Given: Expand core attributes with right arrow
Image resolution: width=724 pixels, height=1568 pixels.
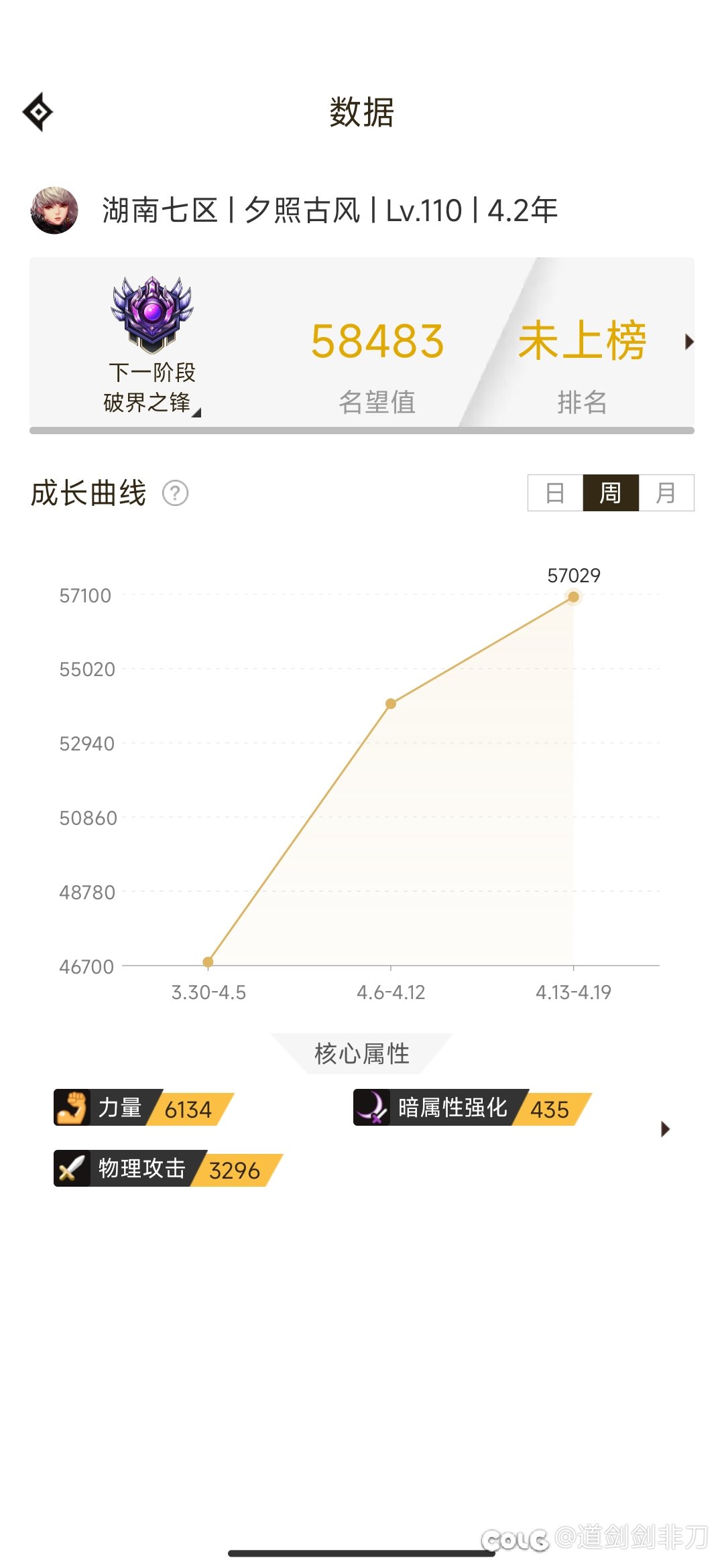Looking at the screenshot, I should coord(665,1129).
